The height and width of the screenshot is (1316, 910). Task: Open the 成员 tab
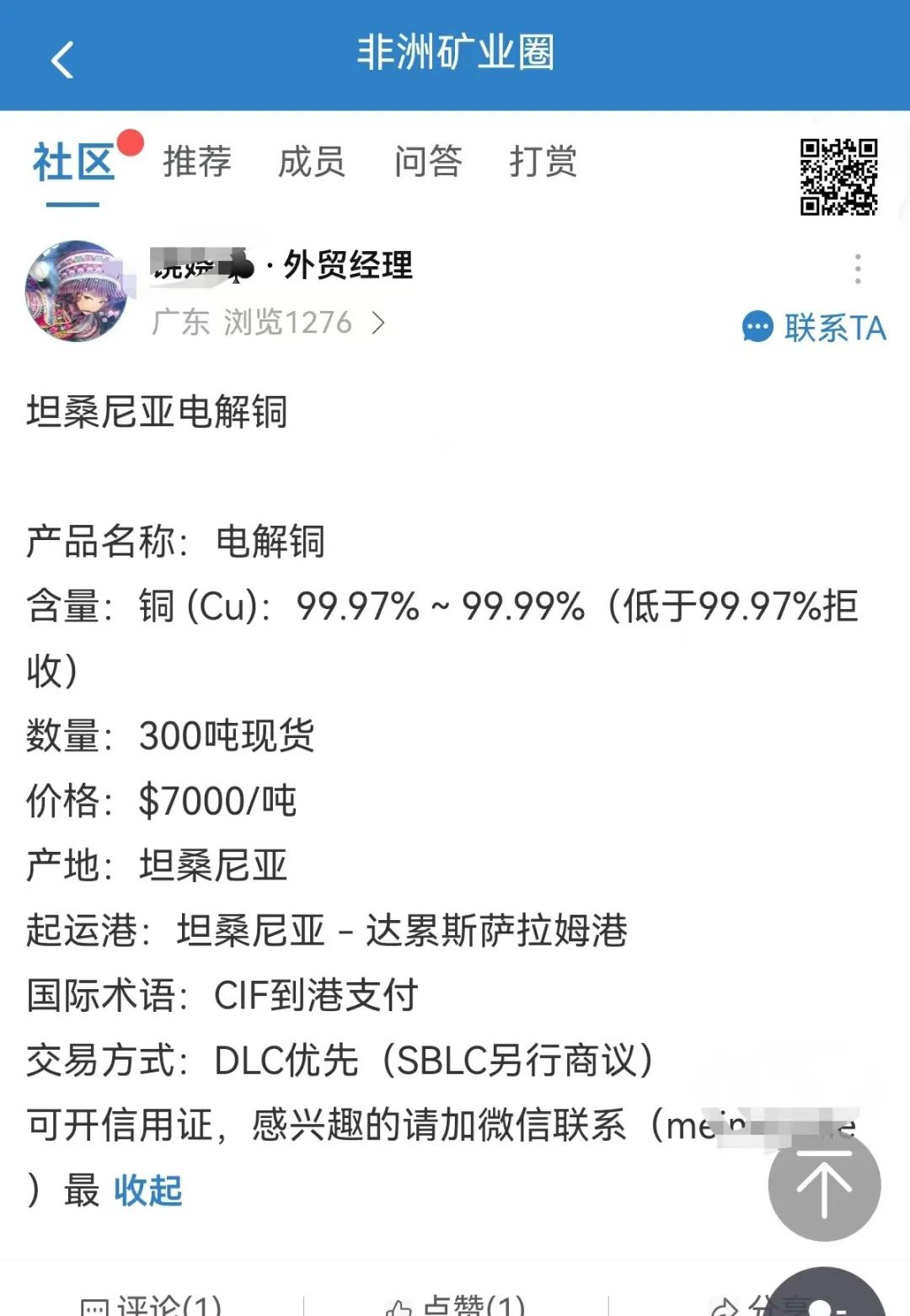coord(312,162)
